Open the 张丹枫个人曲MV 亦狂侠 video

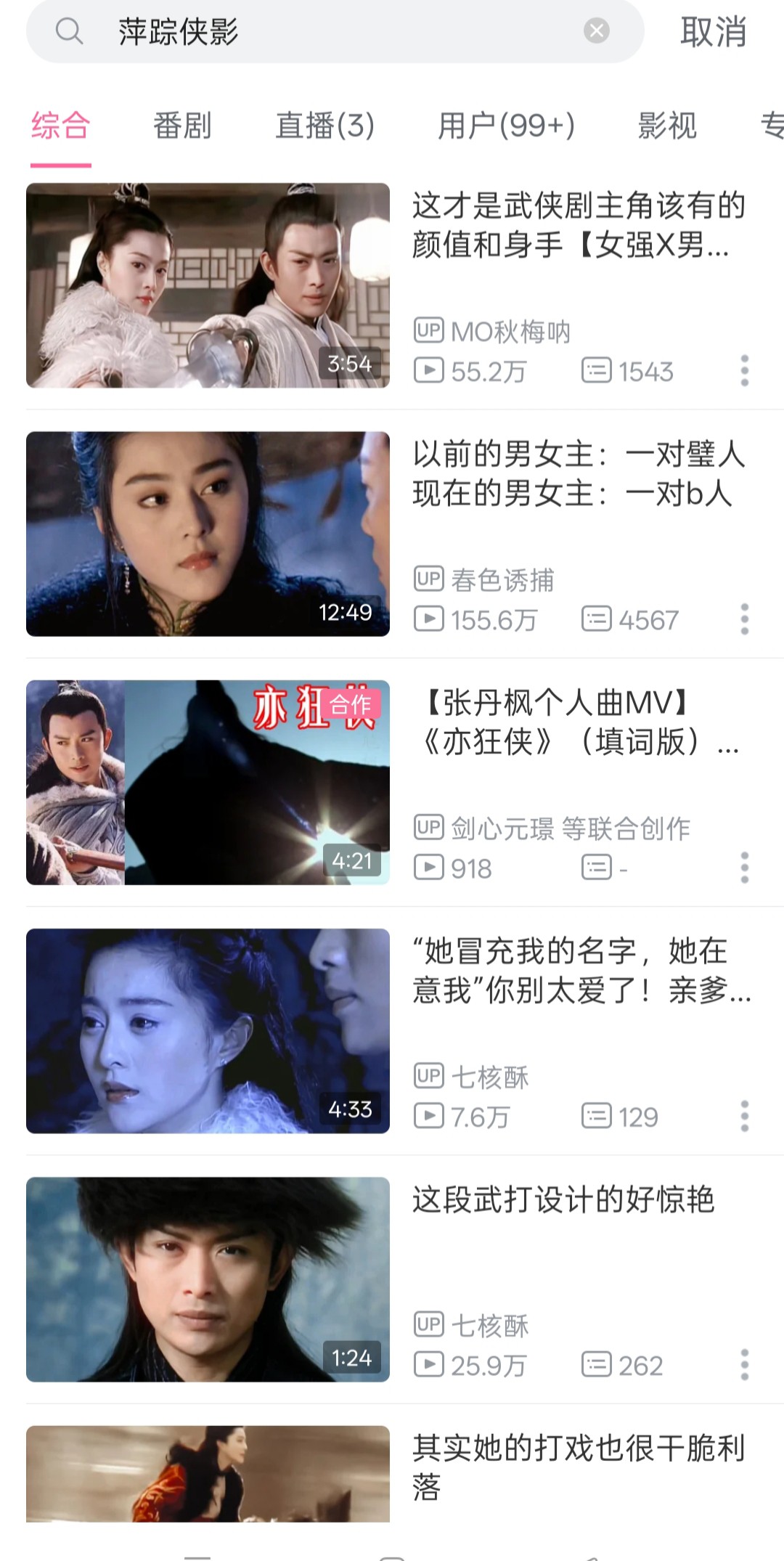point(208,783)
